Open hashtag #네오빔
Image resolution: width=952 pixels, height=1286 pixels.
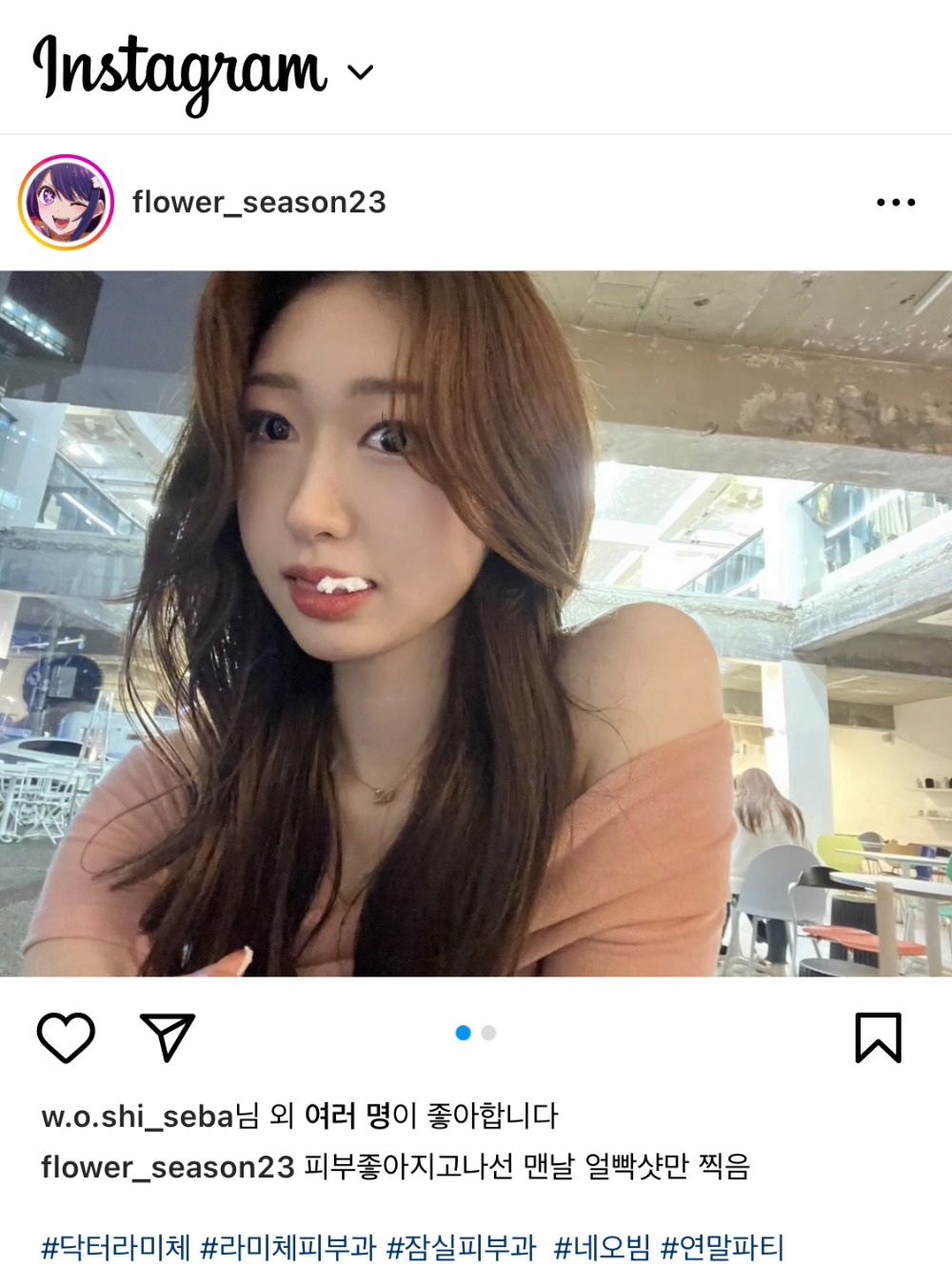602,1247
